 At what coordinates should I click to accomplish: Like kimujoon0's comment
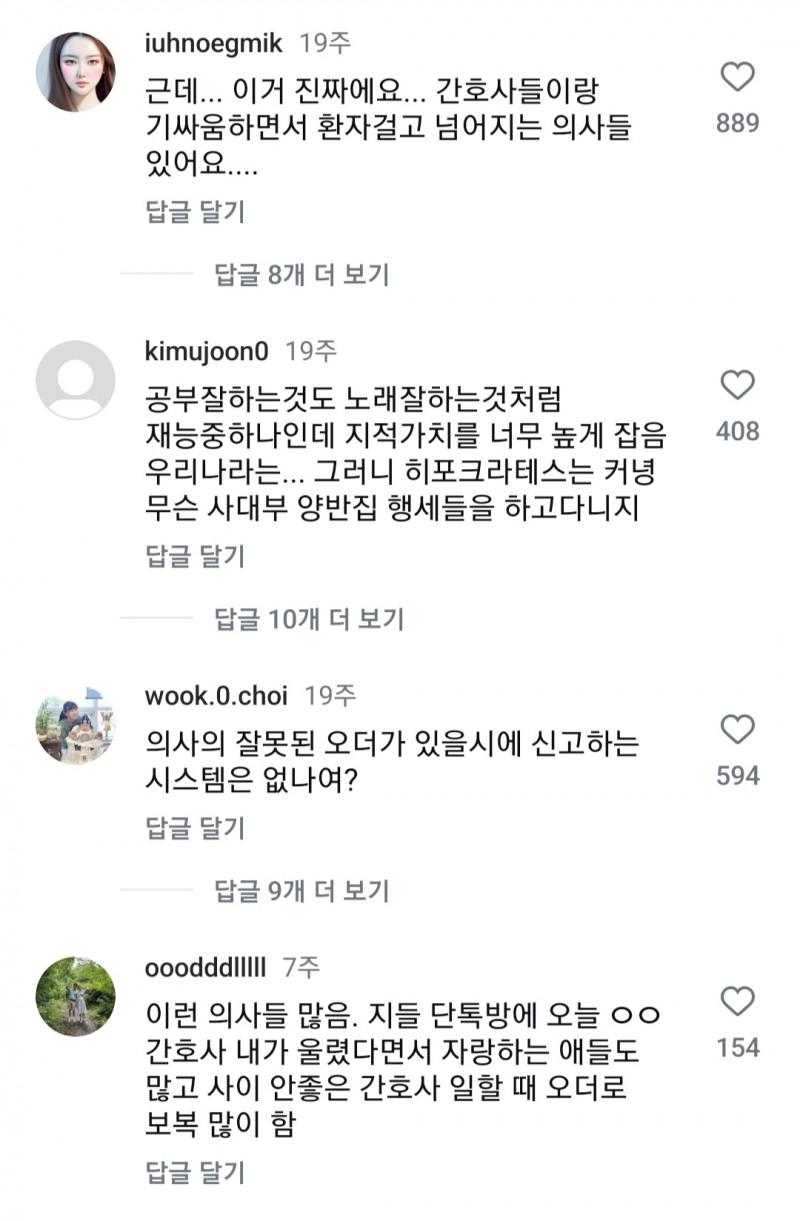(x=737, y=385)
